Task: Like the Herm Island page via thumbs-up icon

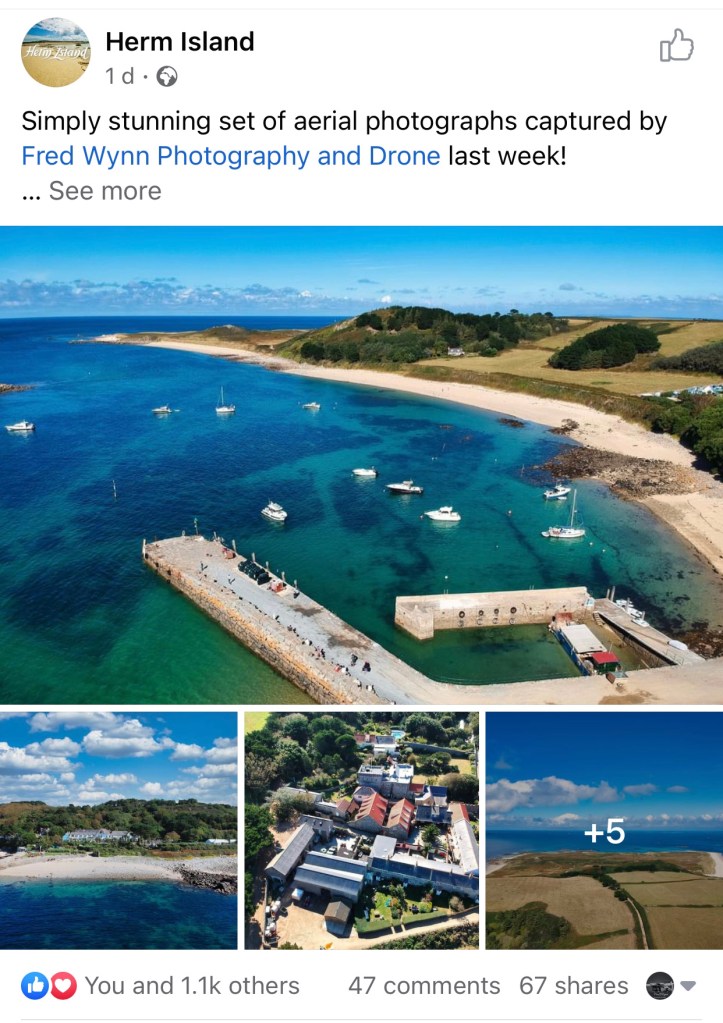Action: [x=677, y=45]
